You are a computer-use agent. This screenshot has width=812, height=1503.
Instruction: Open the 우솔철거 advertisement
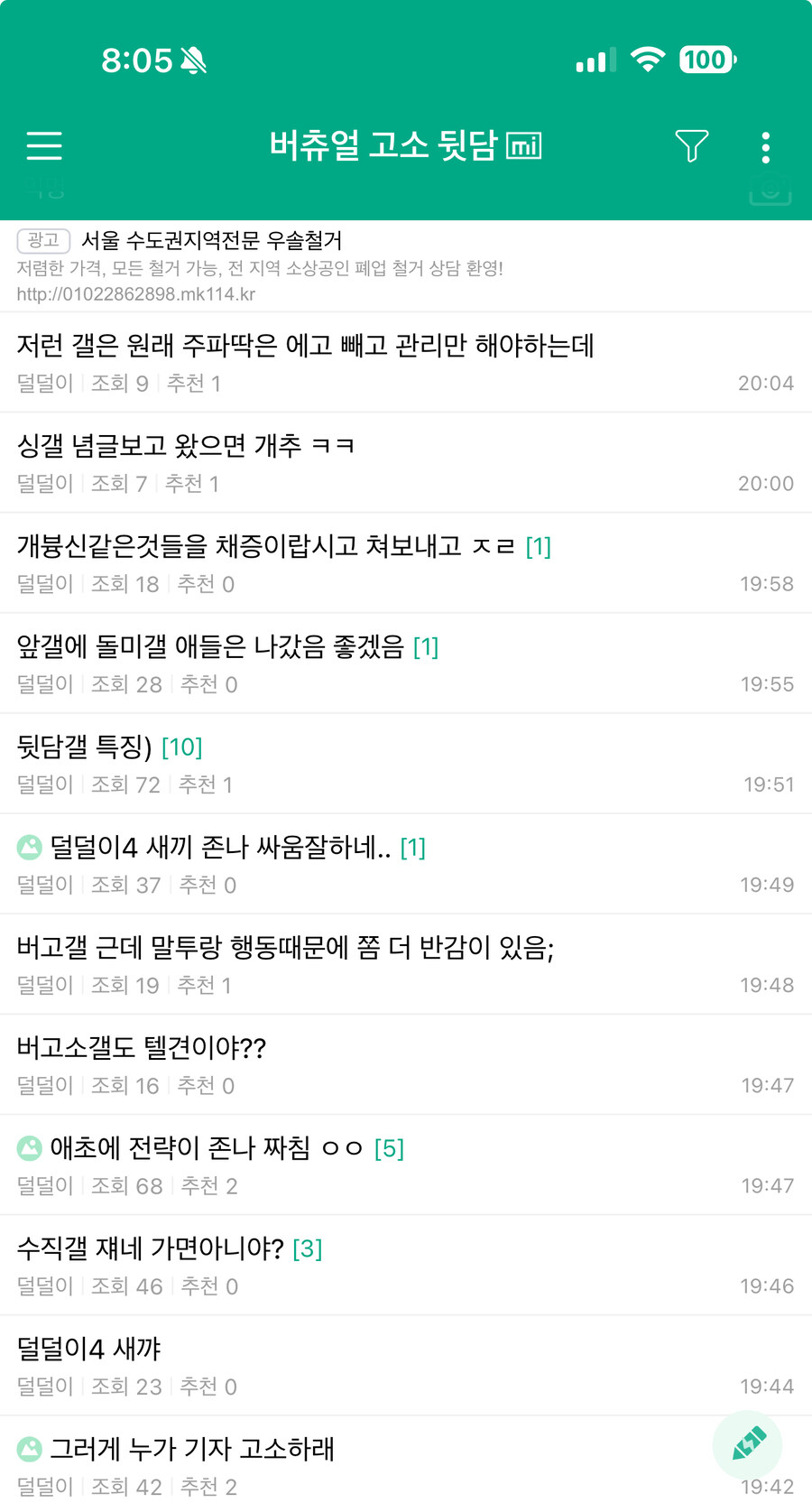coord(406,266)
